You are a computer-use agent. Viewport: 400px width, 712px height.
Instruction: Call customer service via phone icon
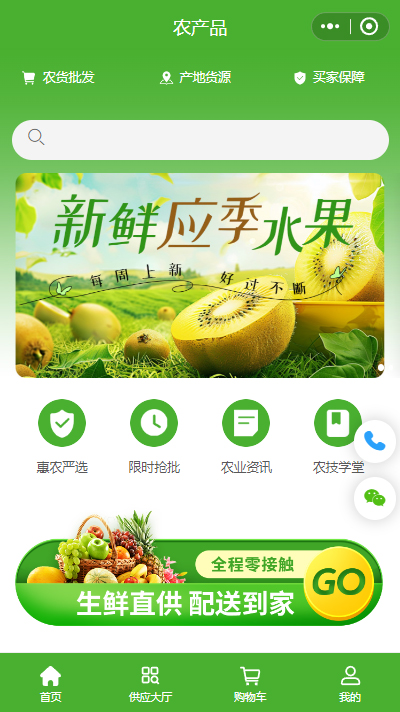375,441
